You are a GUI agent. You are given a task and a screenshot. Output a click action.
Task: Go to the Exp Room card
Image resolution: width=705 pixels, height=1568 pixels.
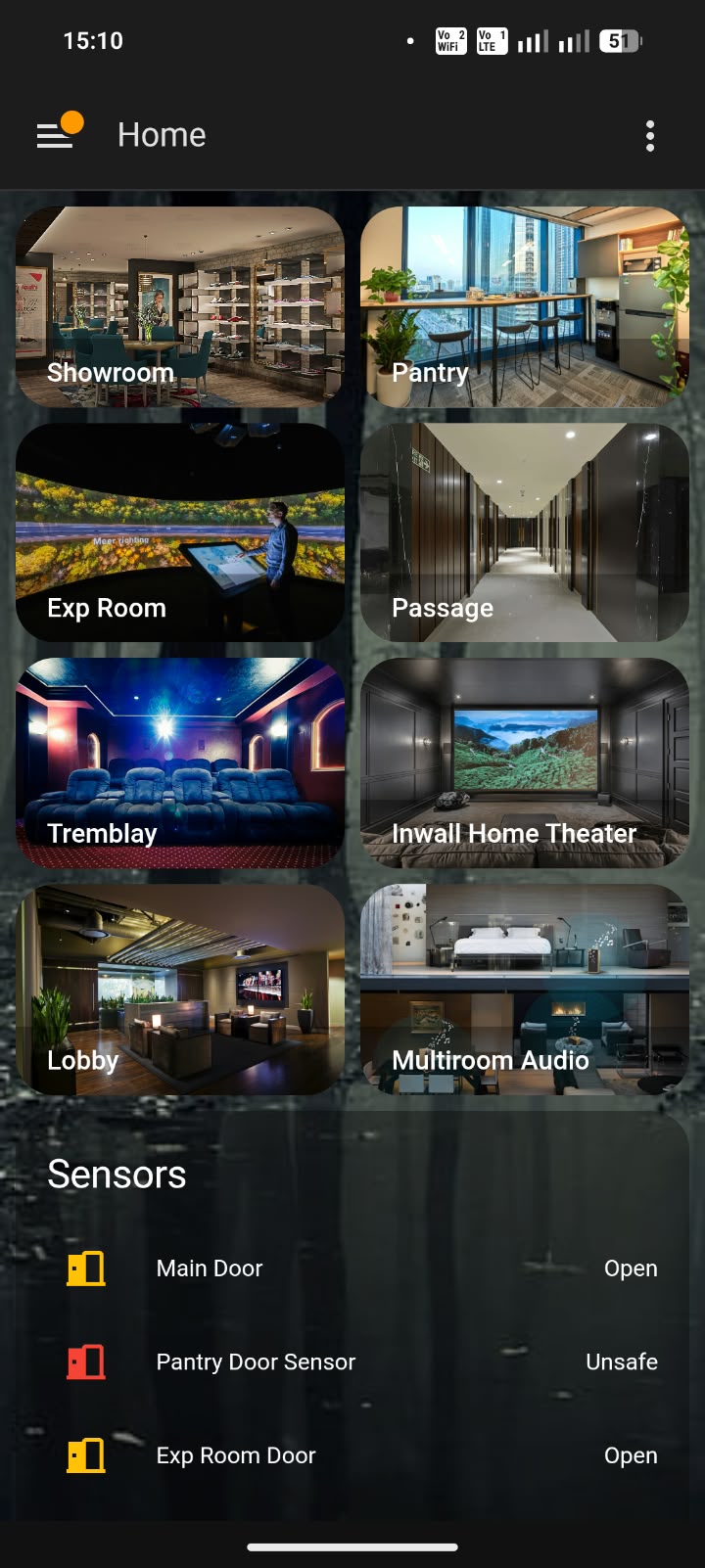coord(180,532)
